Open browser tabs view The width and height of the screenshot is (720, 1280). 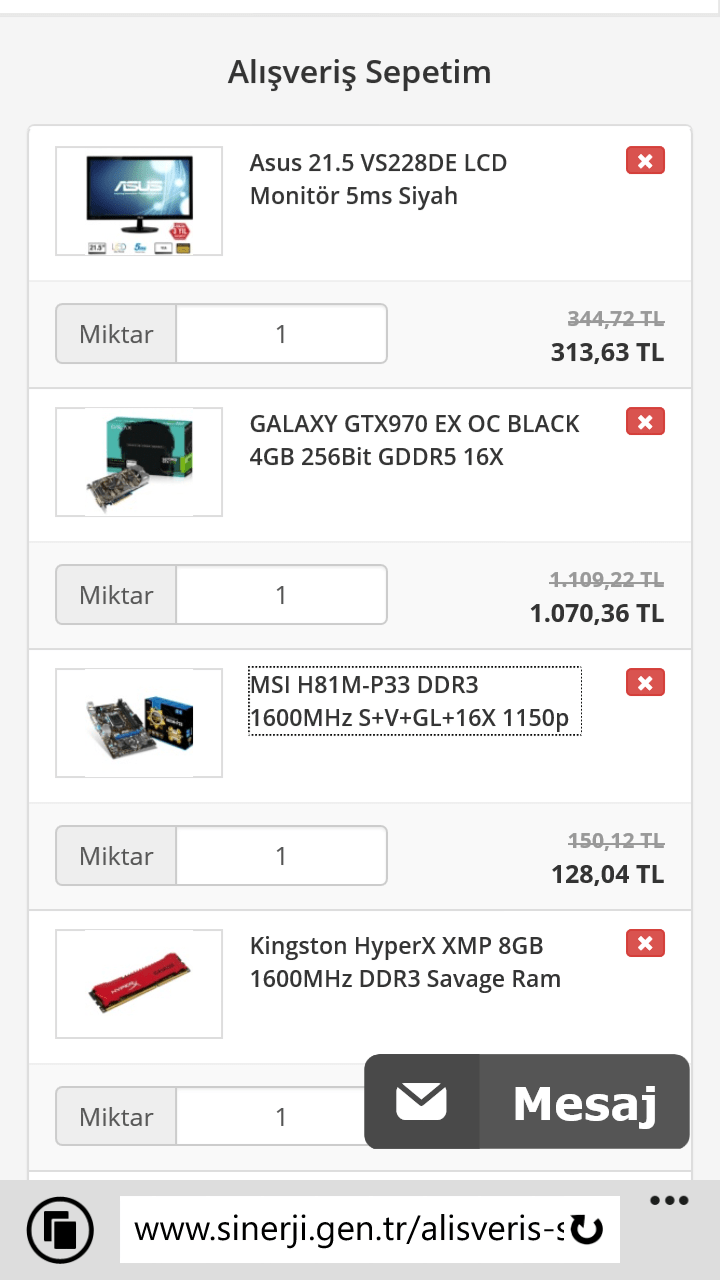point(60,1230)
